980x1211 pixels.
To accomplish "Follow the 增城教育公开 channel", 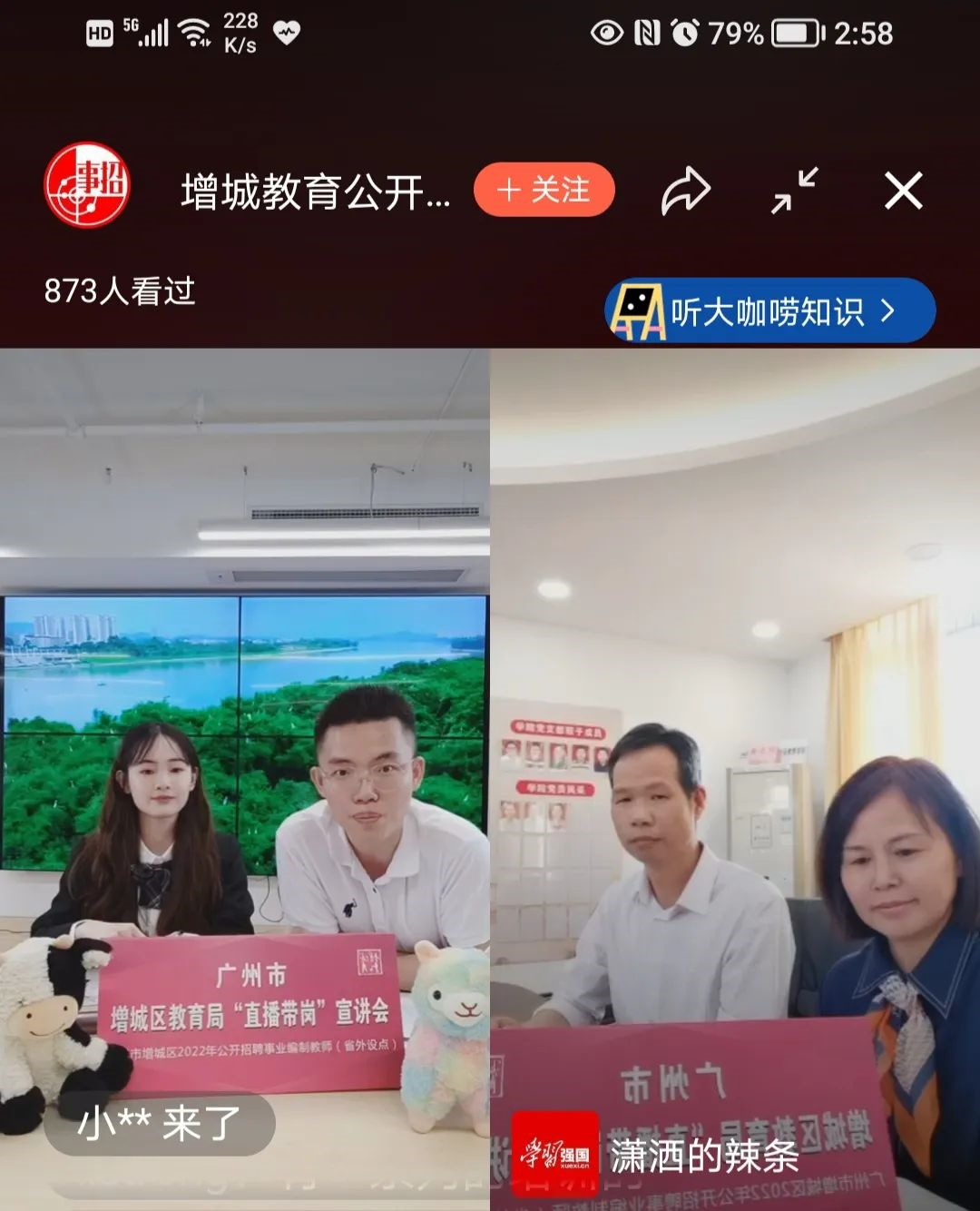I will click(544, 191).
